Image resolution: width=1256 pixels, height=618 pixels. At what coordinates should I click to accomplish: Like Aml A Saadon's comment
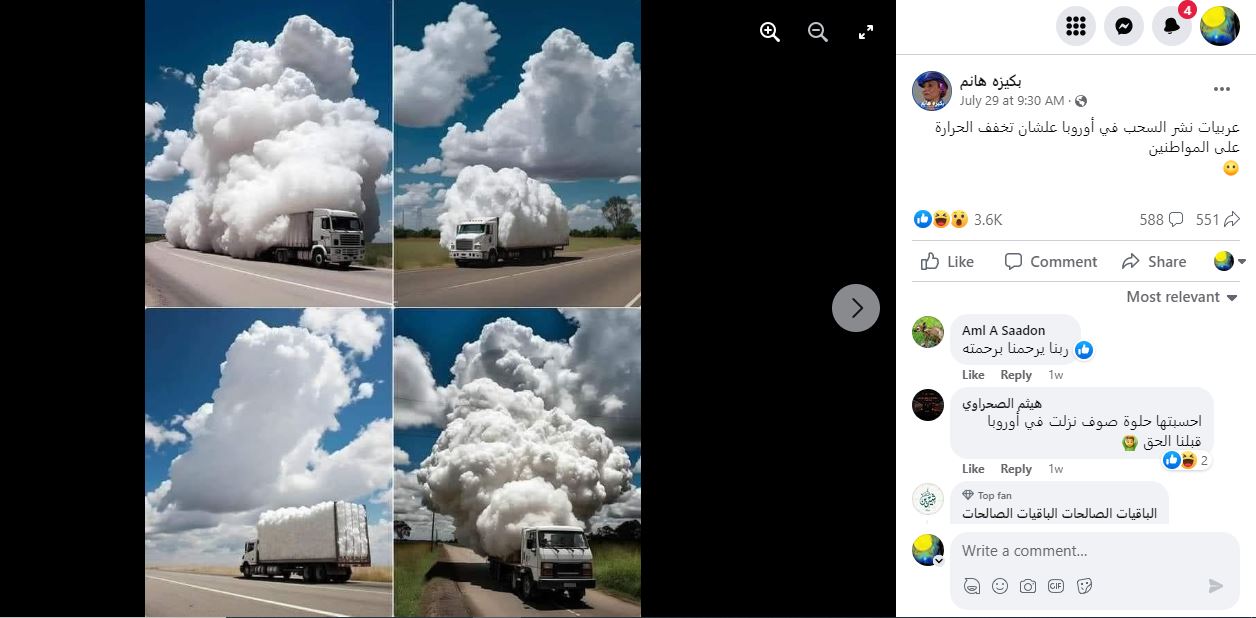pyautogui.click(x=973, y=375)
